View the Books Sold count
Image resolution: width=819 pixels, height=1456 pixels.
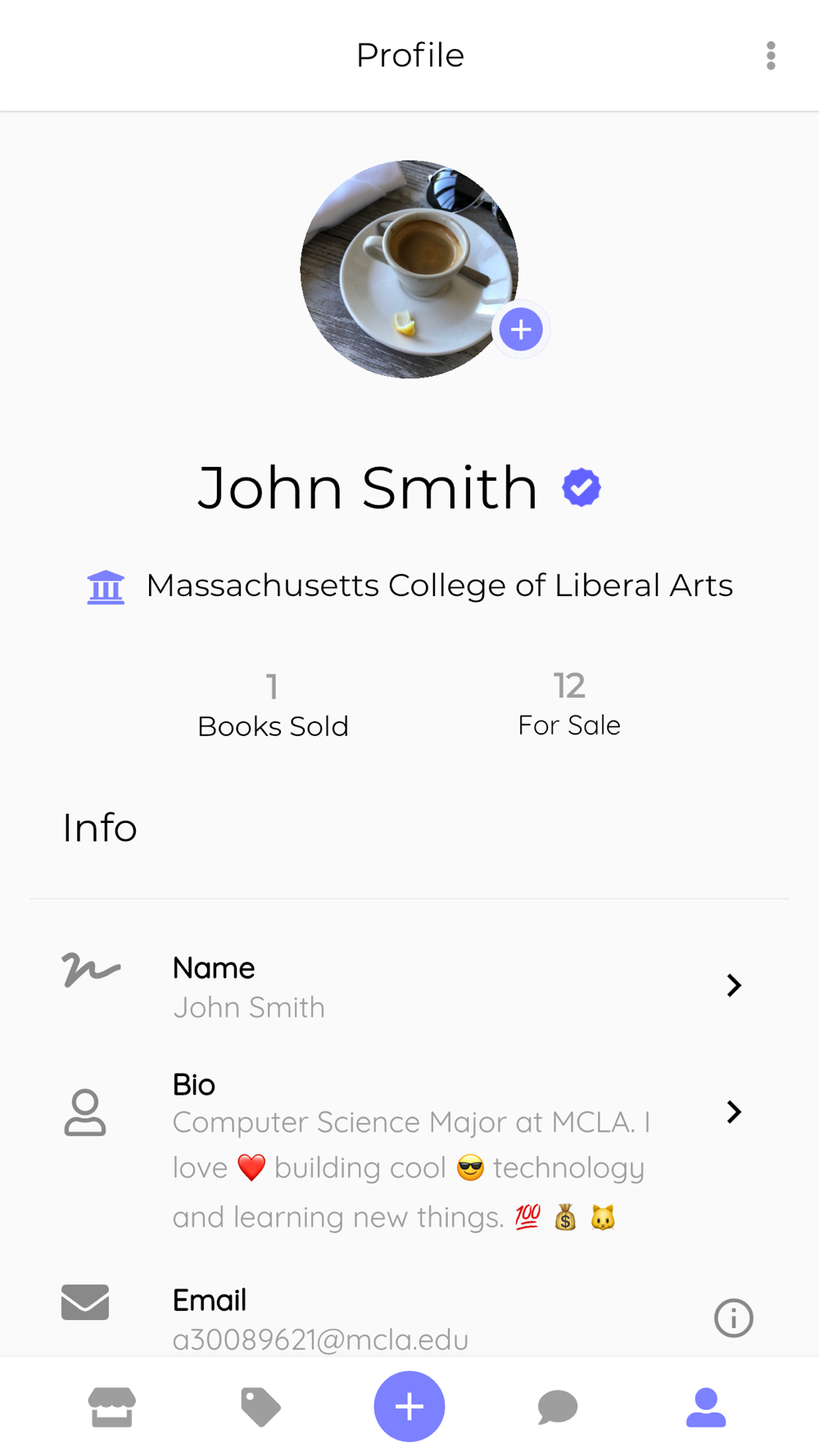pyautogui.click(x=273, y=704)
